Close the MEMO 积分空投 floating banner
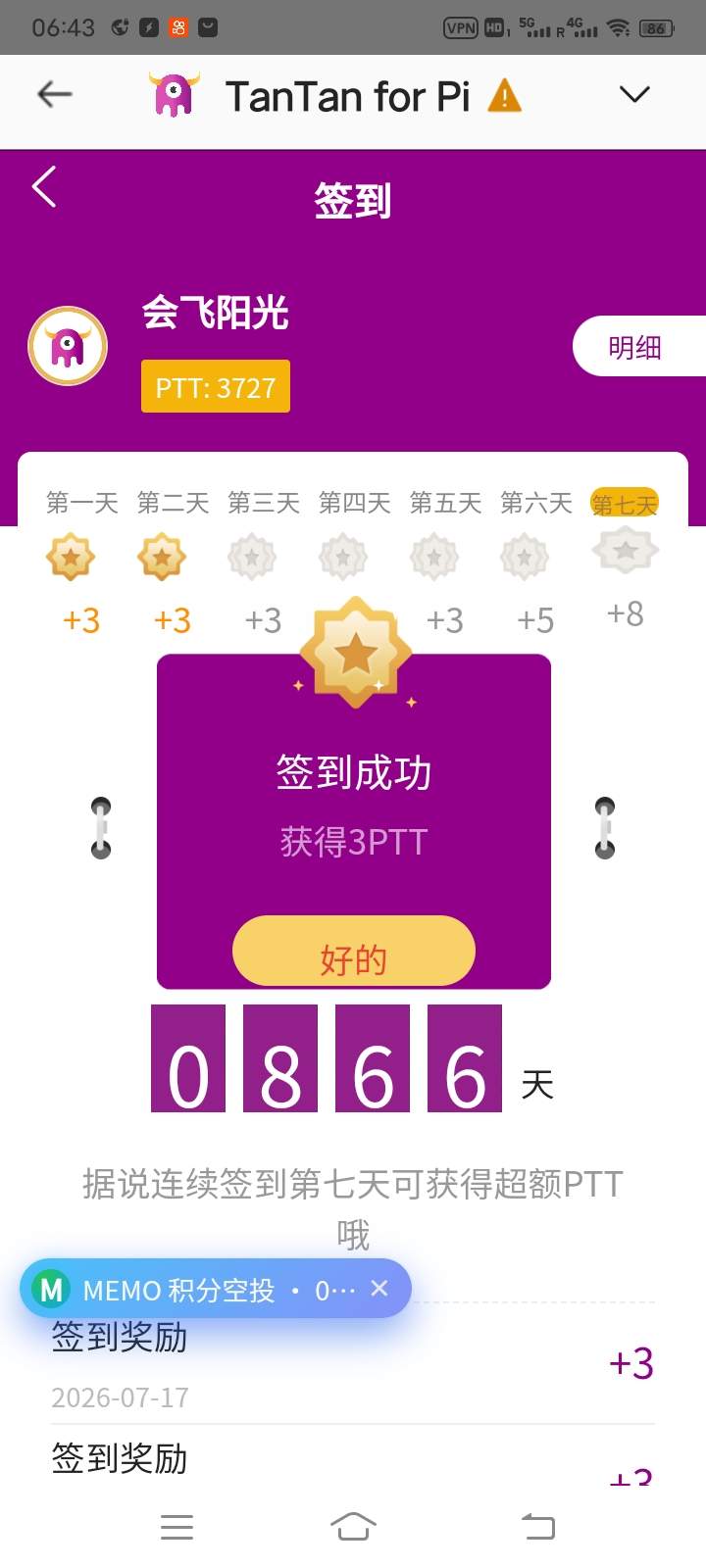The width and height of the screenshot is (706, 1568). pos(379,1289)
